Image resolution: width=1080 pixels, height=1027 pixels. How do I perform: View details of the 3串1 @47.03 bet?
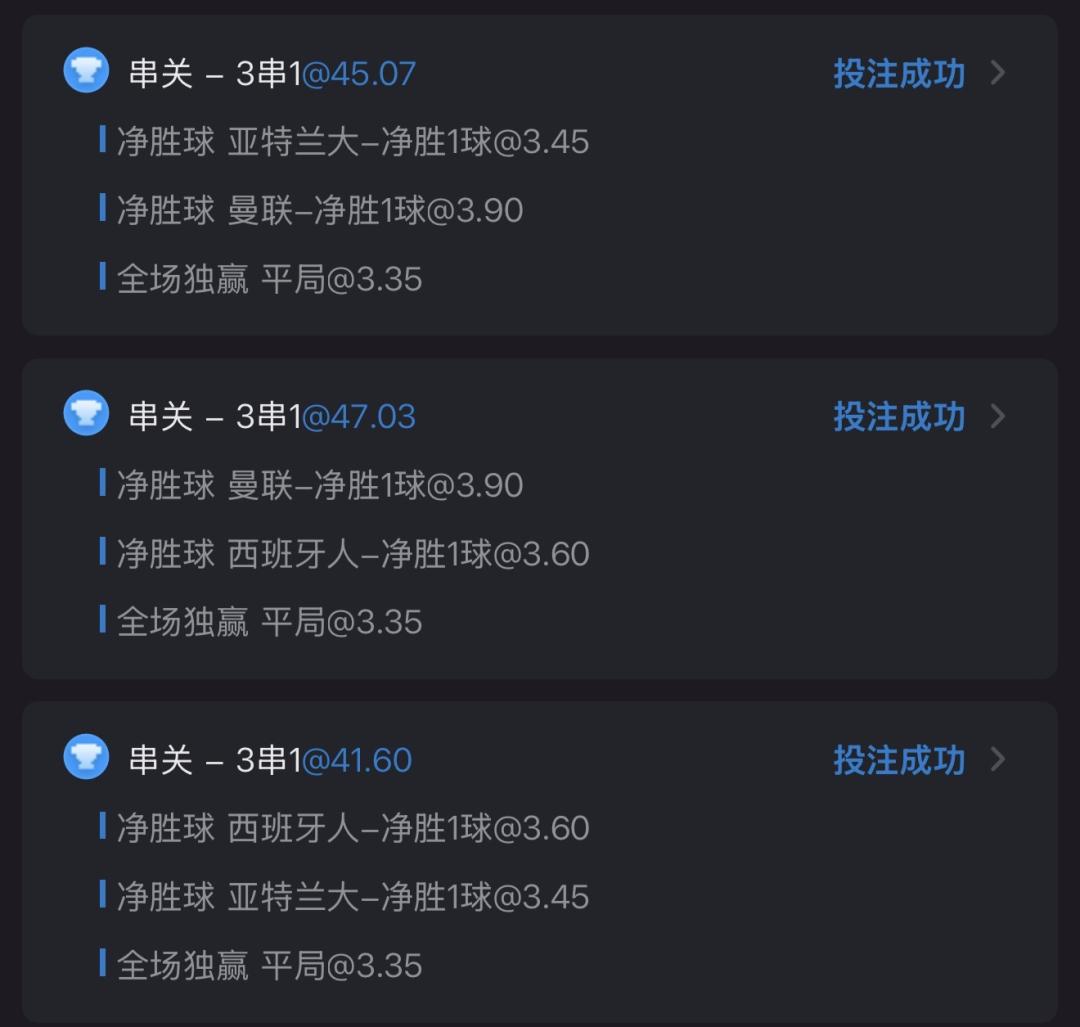click(996, 416)
